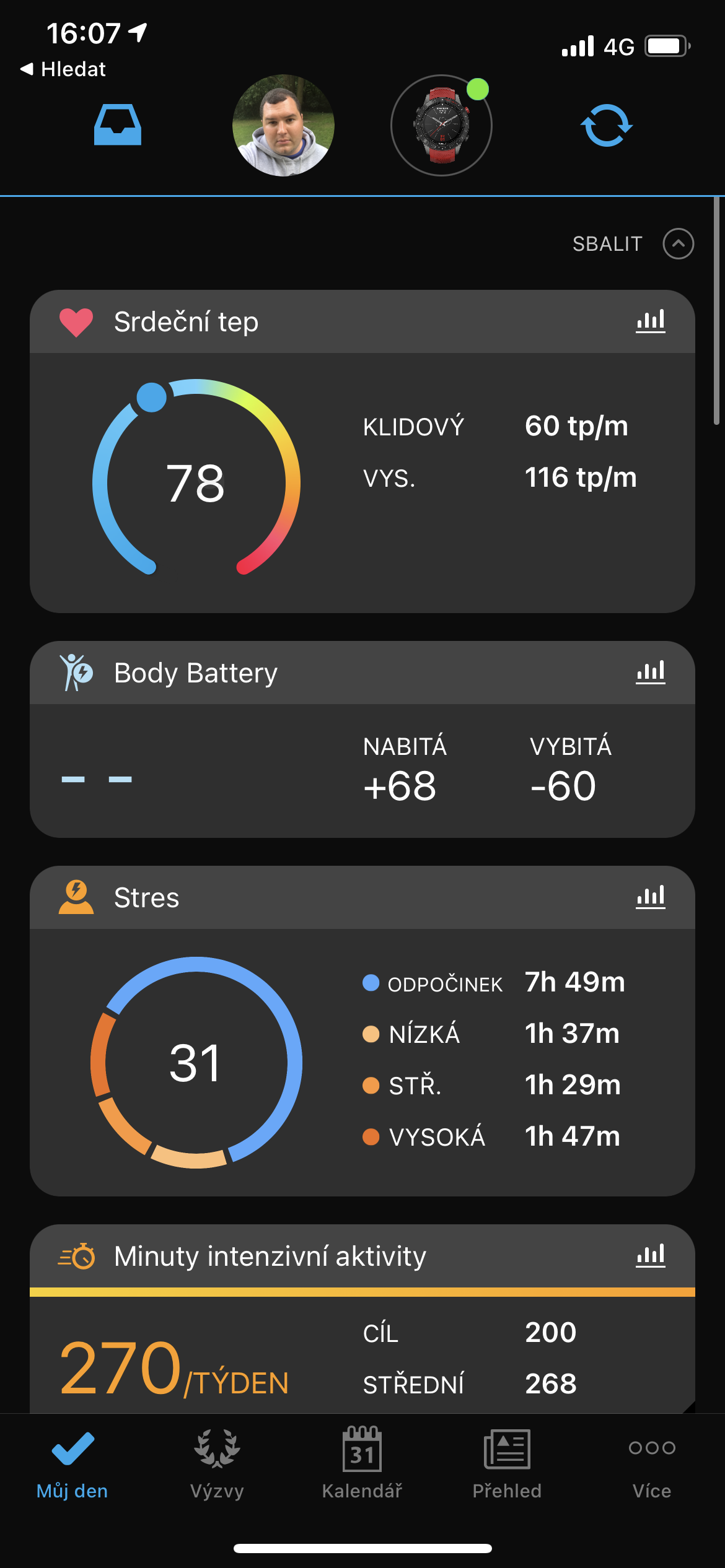
Task: Open Stres chart icon
Action: pos(650,897)
